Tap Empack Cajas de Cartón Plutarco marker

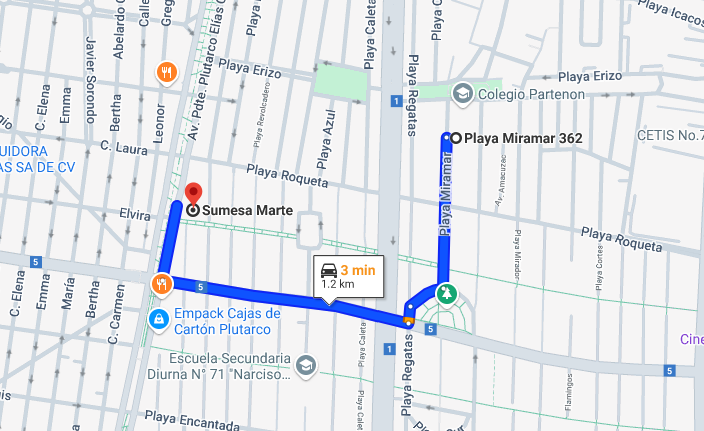tap(158, 321)
